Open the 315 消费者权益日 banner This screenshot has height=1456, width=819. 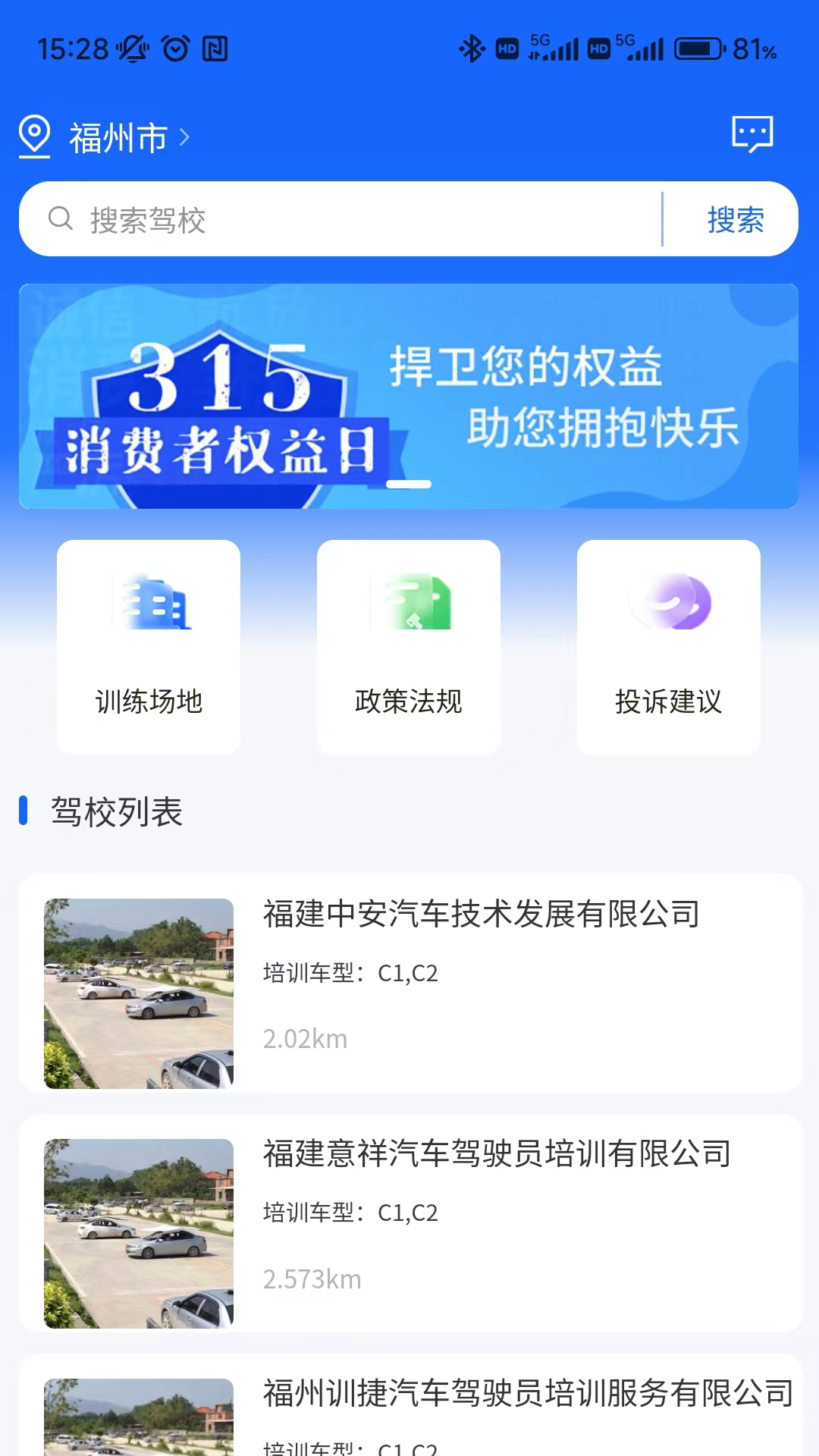tap(409, 396)
